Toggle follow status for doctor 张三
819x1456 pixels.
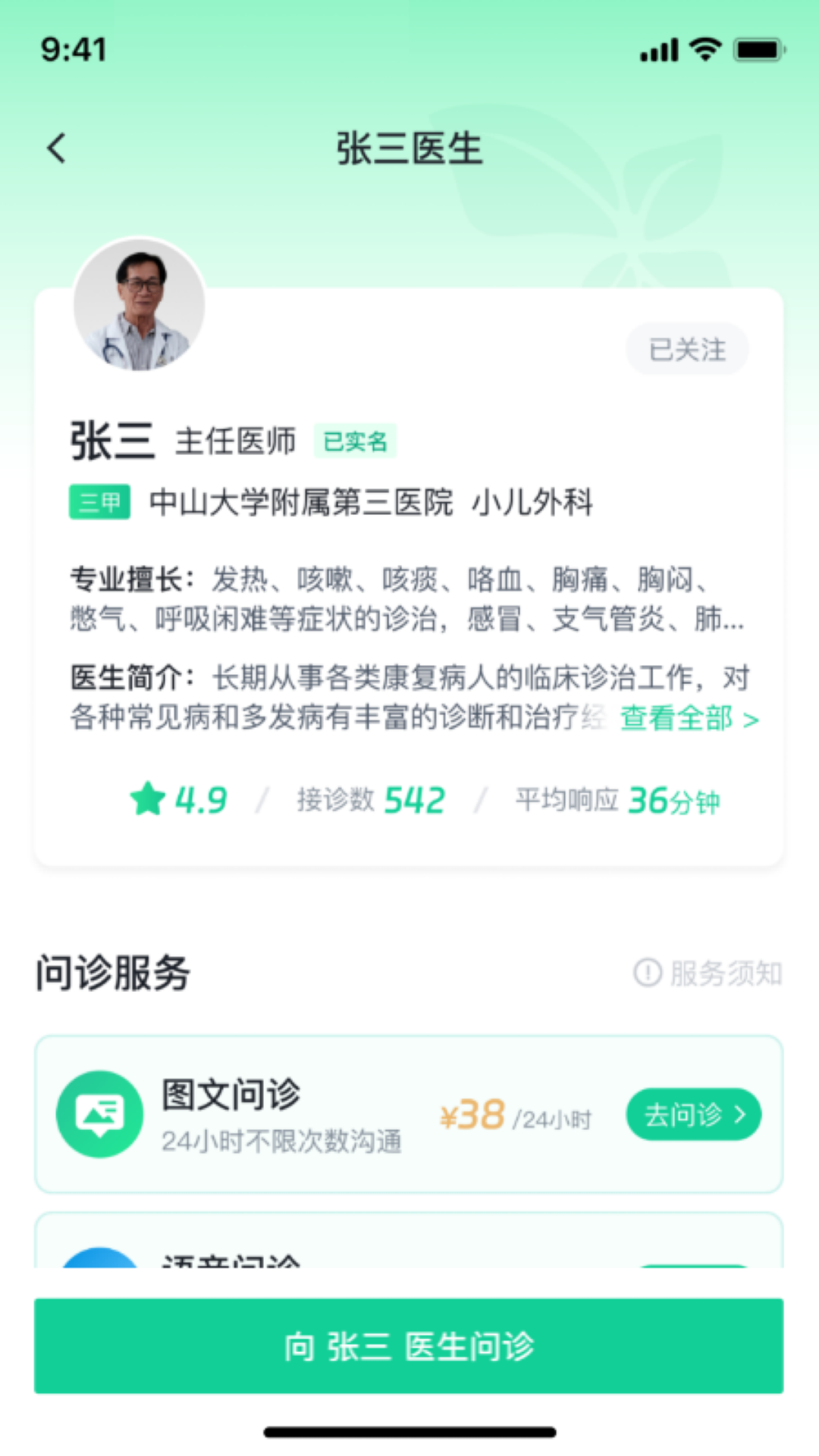pyautogui.click(x=686, y=349)
